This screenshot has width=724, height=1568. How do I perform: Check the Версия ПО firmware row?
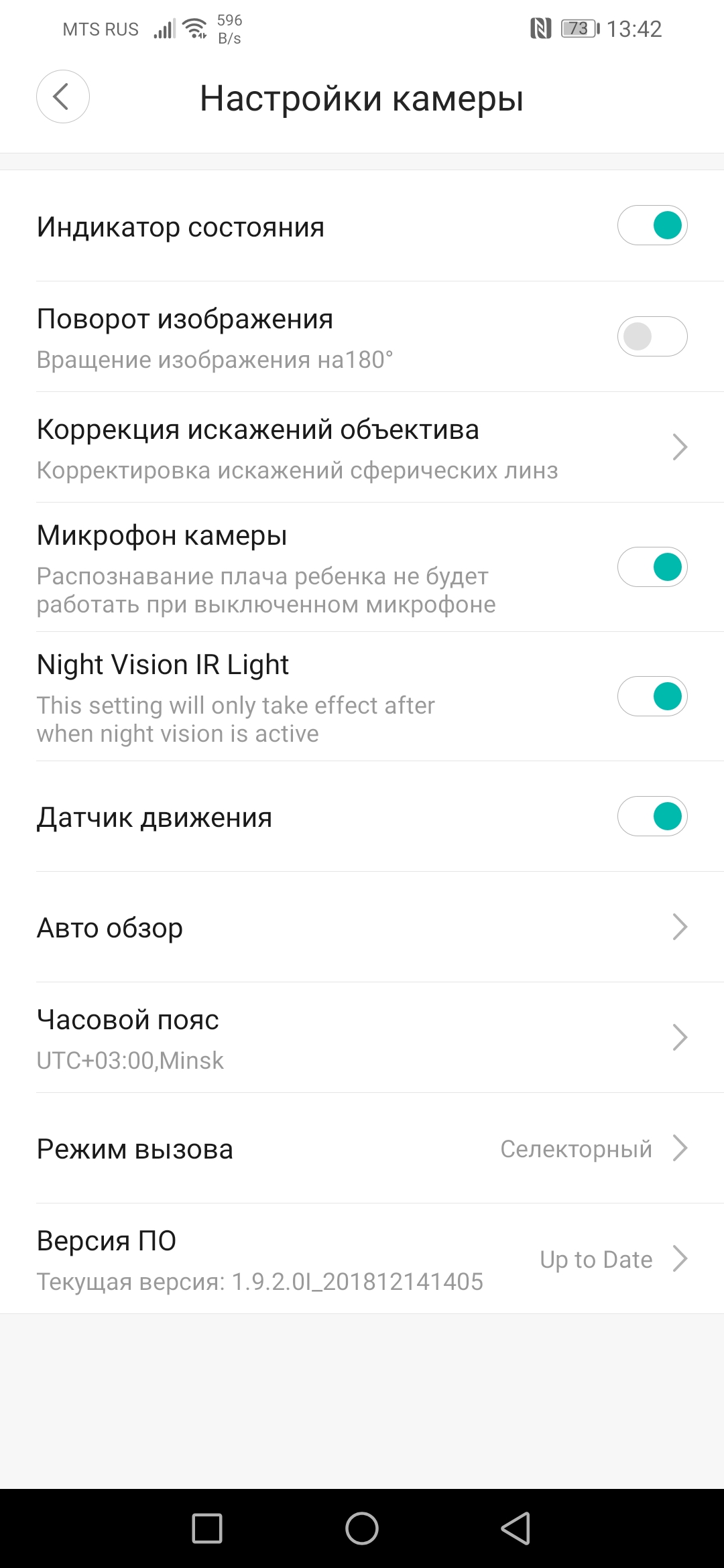(x=362, y=1259)
